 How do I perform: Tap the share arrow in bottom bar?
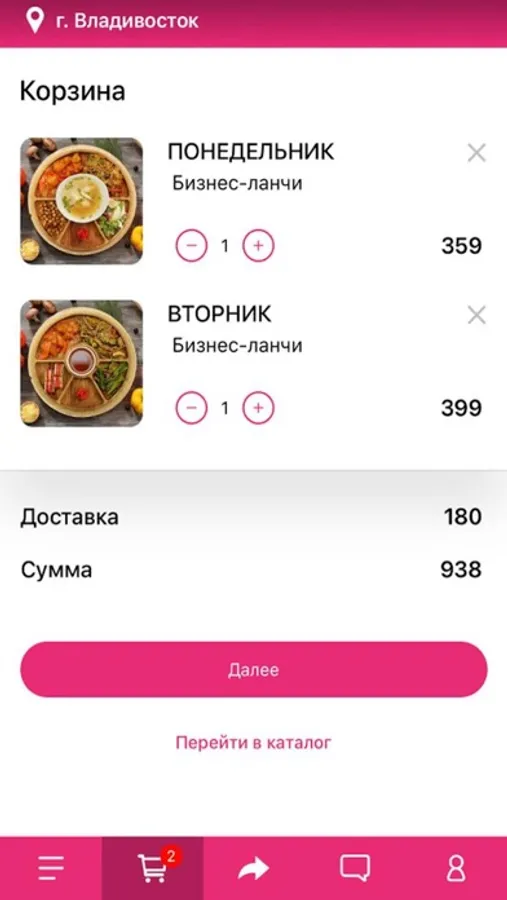[x=254, y=868]
